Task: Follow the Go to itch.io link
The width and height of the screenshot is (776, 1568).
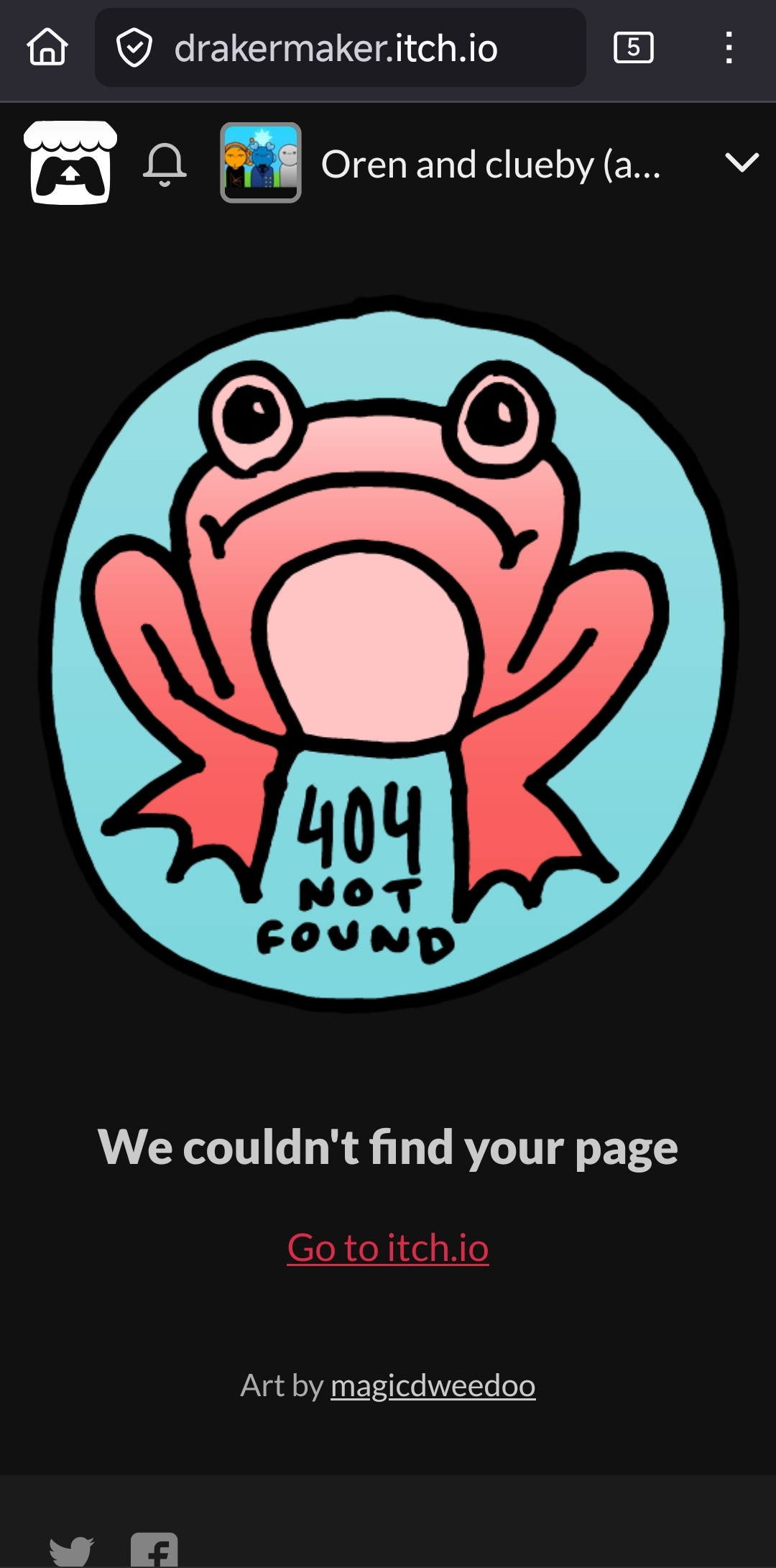Action: pos(388,1247)
